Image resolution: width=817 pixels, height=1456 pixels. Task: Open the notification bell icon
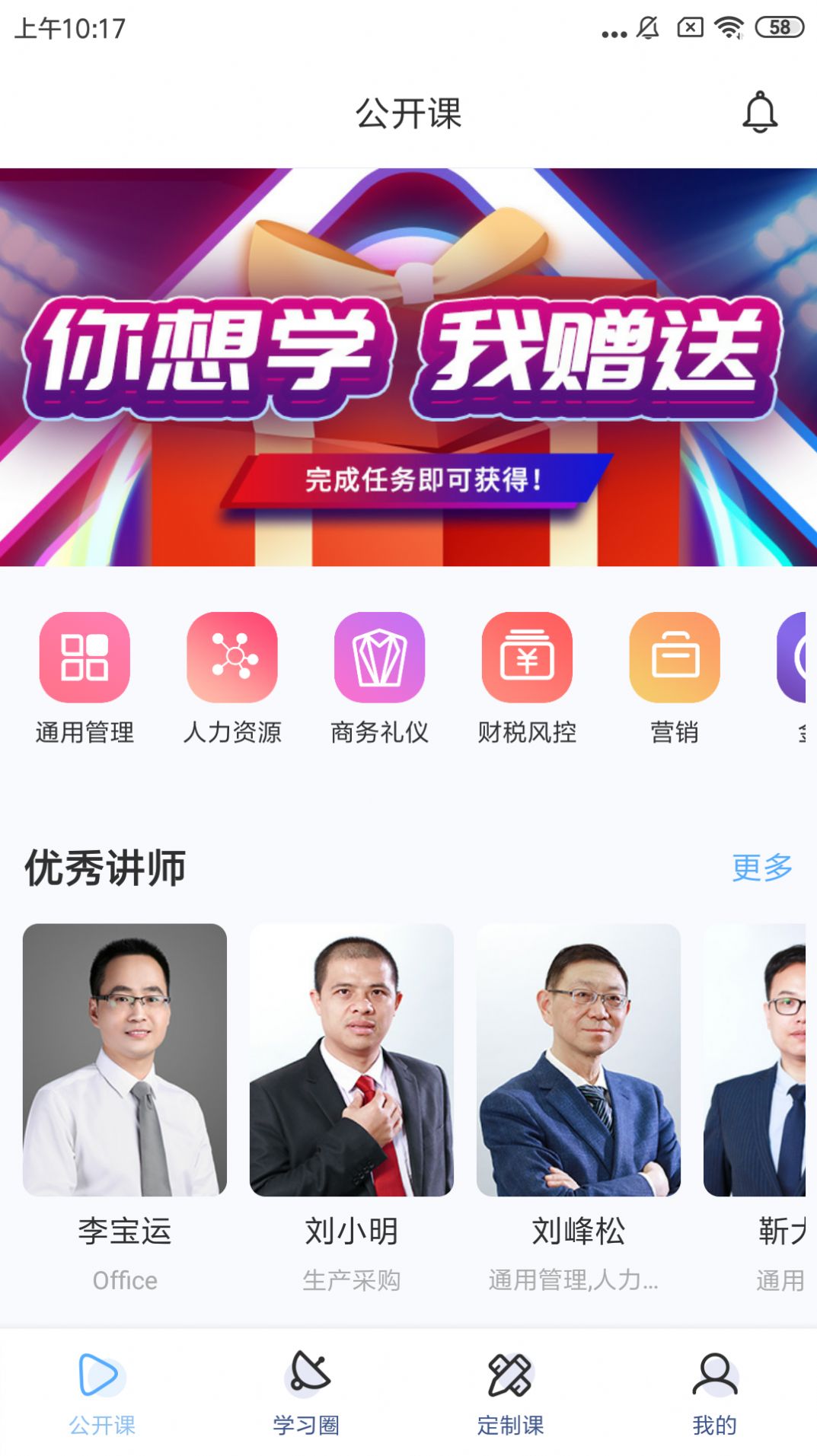click(758, 111)
